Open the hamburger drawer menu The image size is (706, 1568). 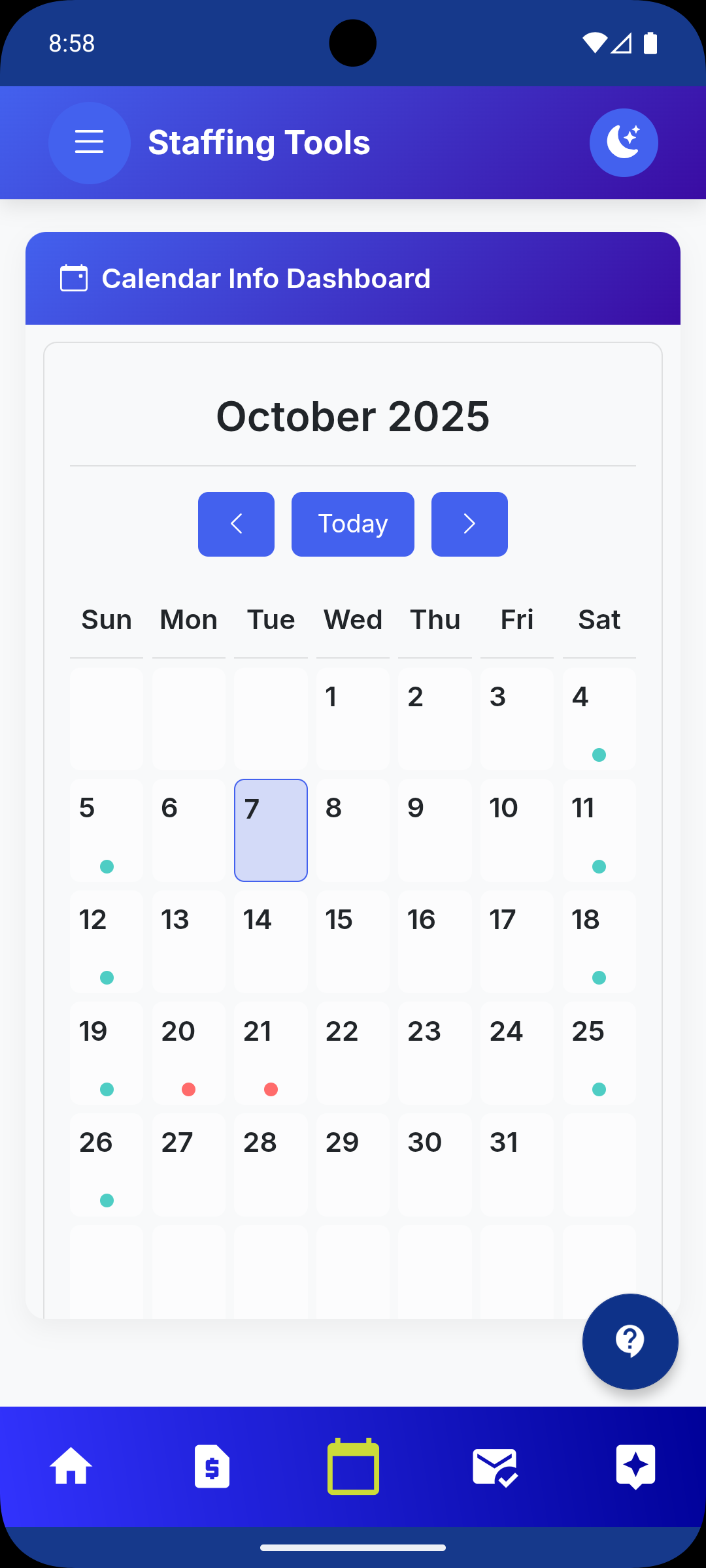[89, 142]
